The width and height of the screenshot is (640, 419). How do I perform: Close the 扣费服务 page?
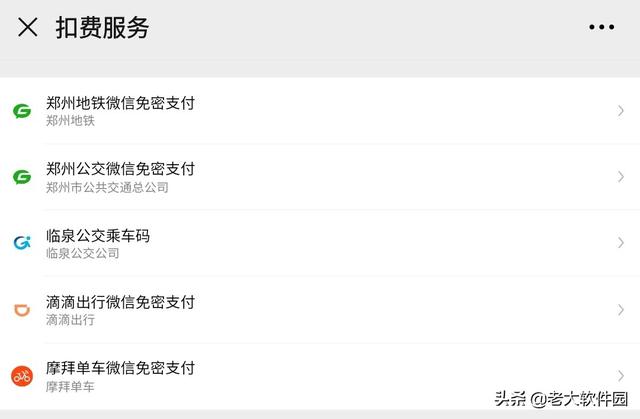[28, 28]
